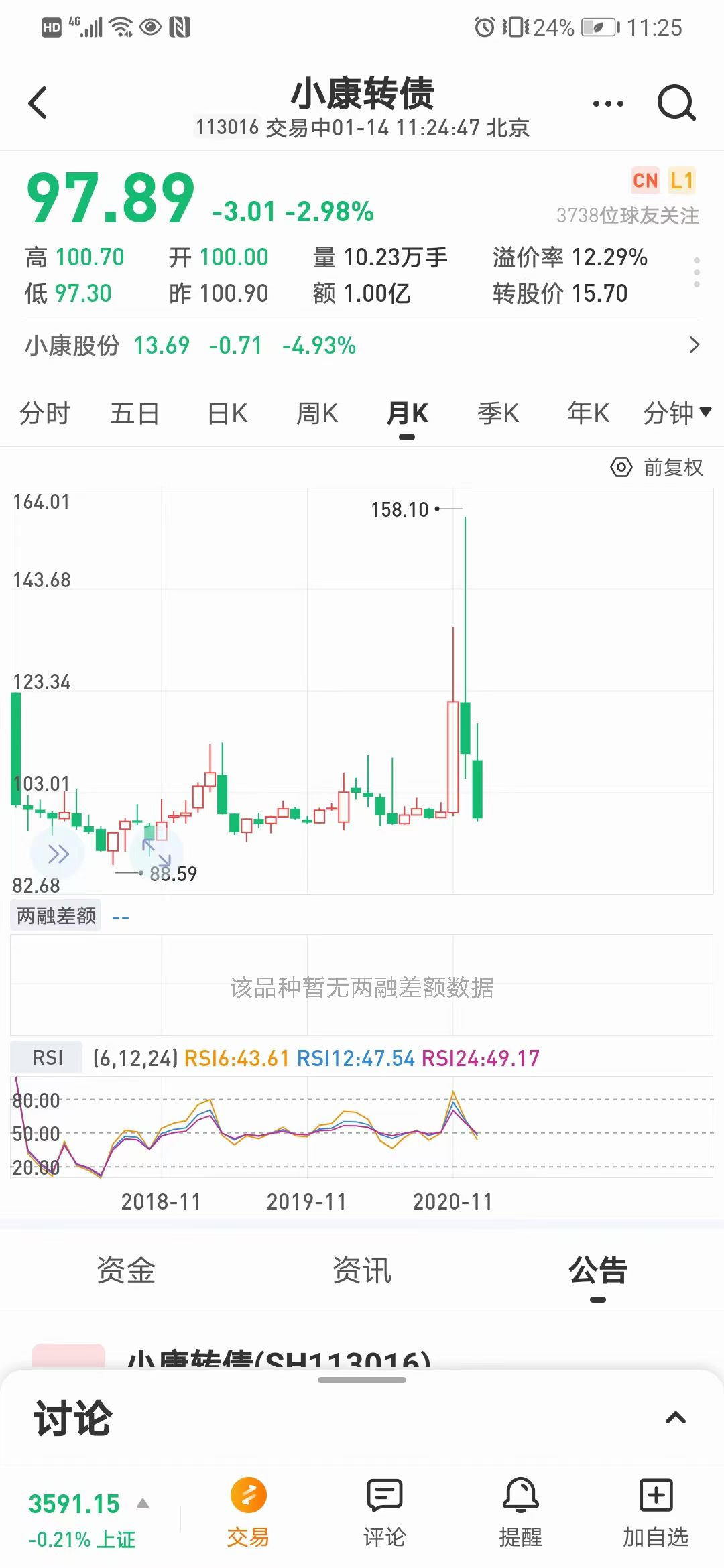Switch to the 分时 chart tab
Screen dimensions: 724x1568
tap(44, 413)
